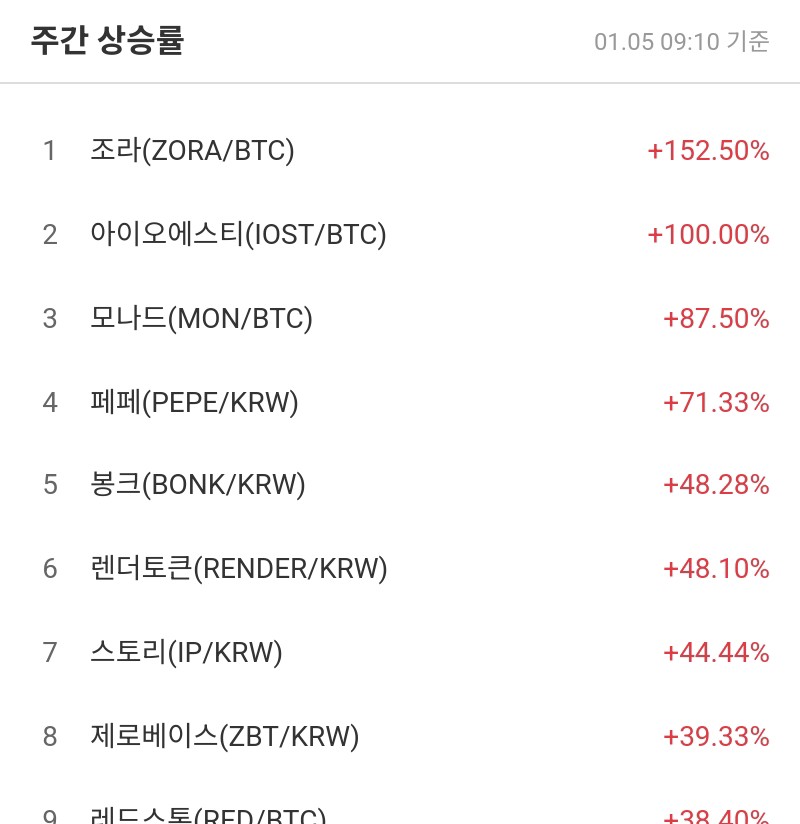
Task: Select rank number 1 in the list
Action: [x=50, y=151]
